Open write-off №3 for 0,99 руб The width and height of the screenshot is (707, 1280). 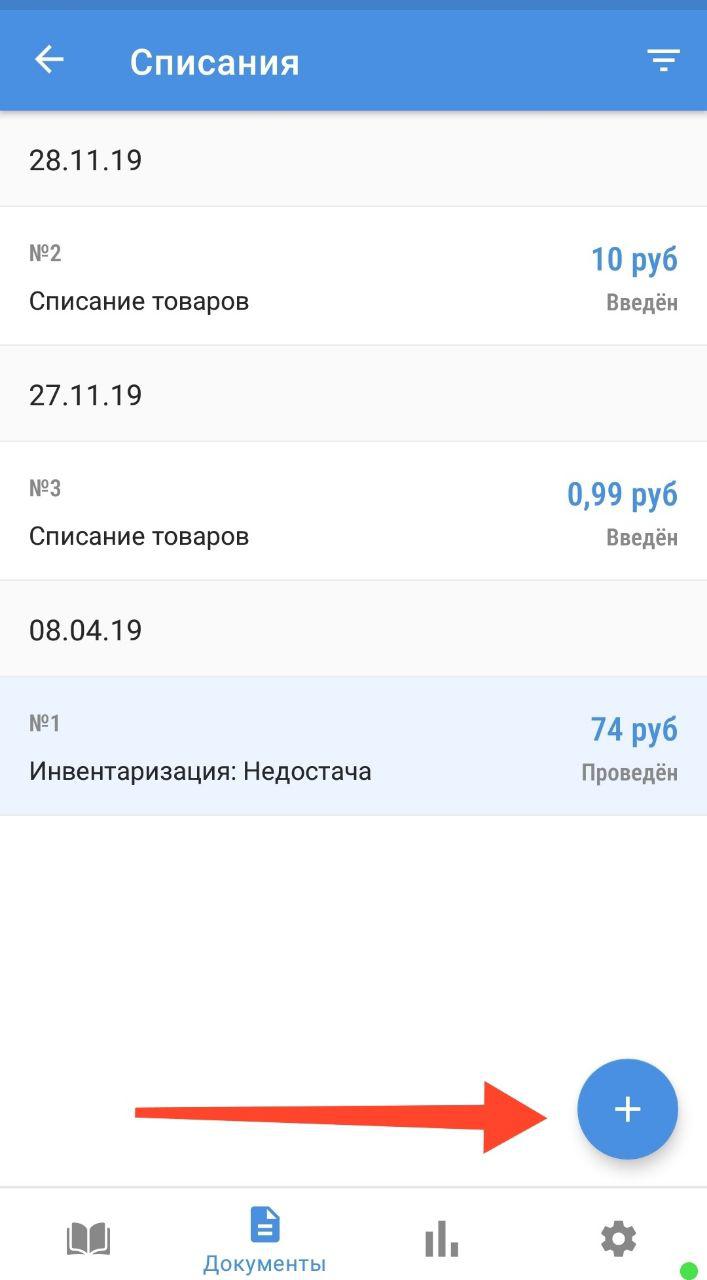tap(353, 511)
